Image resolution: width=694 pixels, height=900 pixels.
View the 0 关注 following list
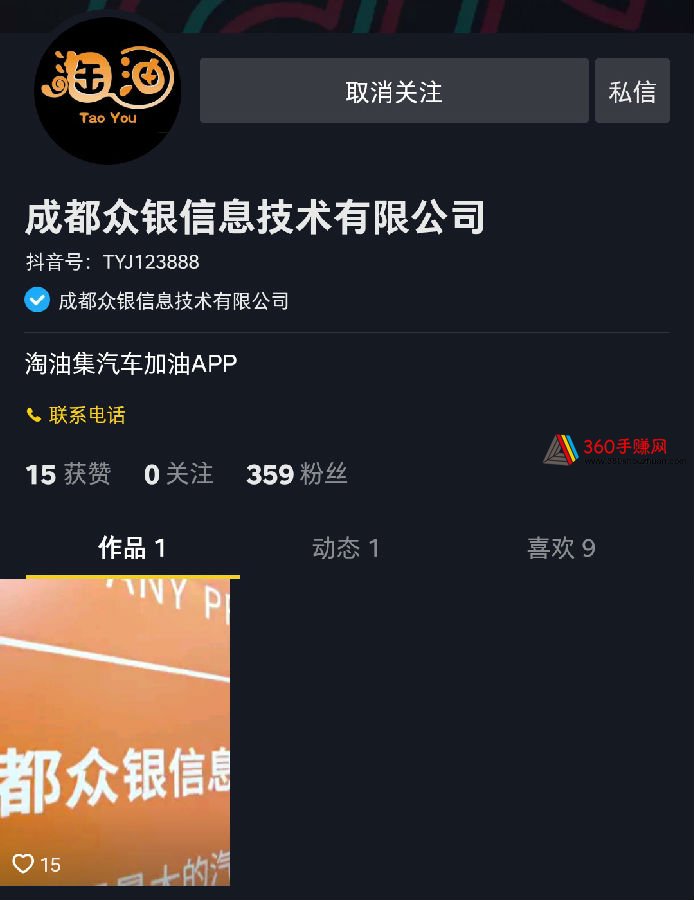point(179,474)
